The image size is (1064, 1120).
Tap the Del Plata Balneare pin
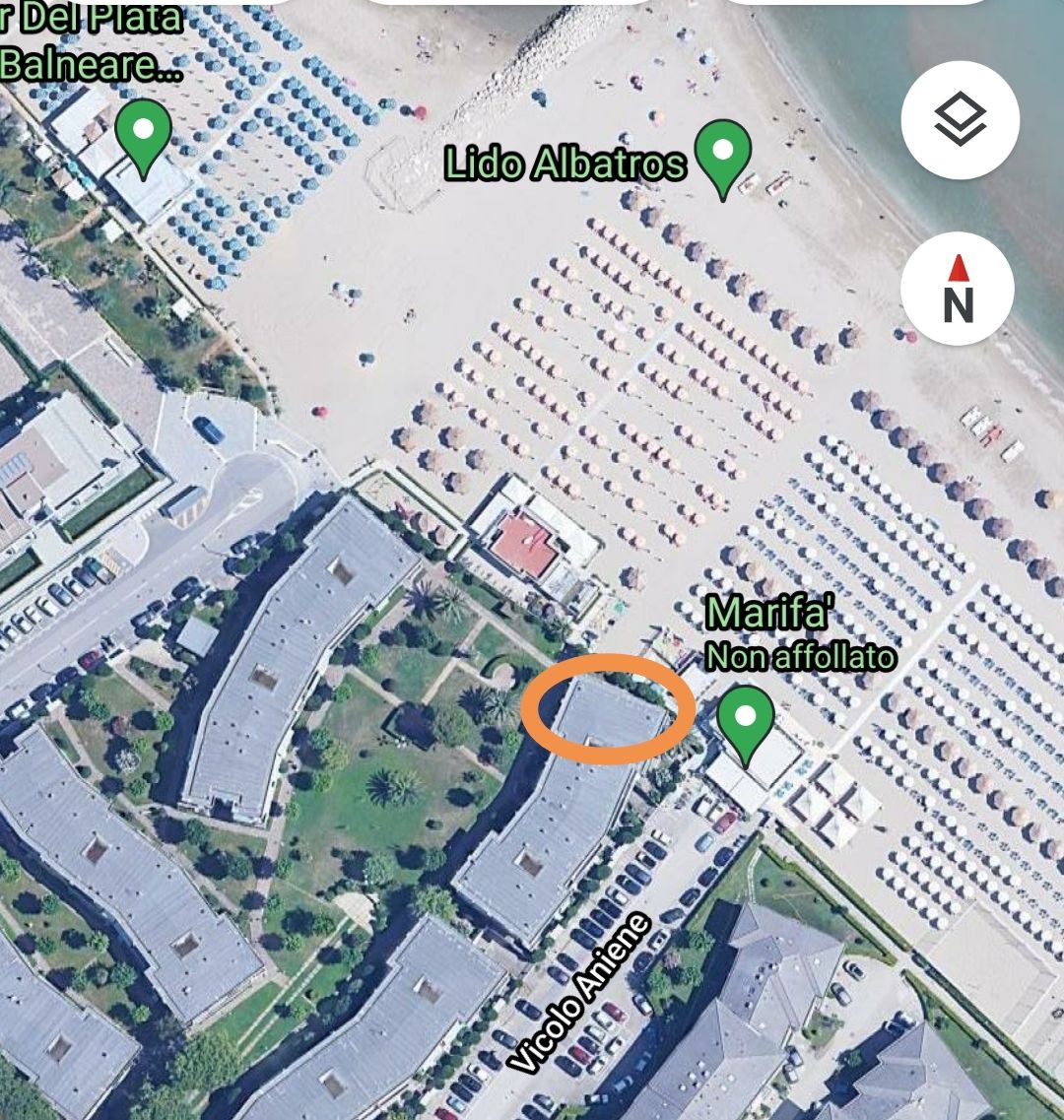tap(144, 135)
